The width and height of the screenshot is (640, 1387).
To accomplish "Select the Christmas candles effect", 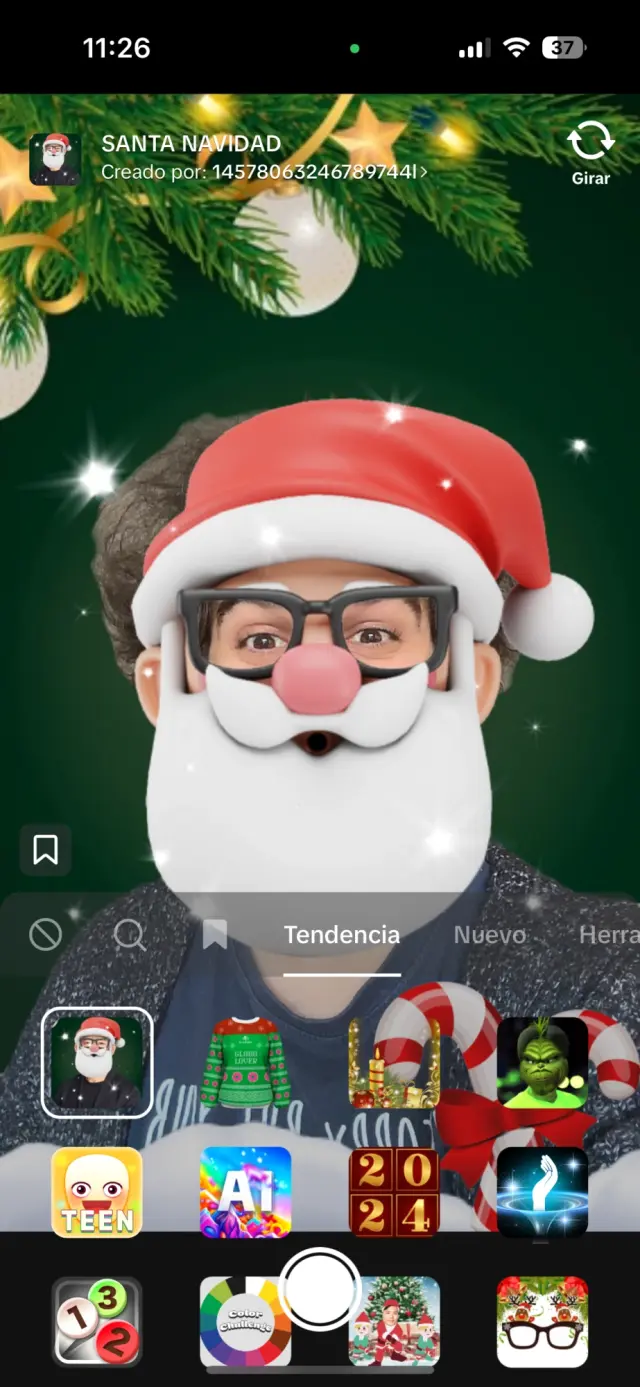I will 394,1062.
